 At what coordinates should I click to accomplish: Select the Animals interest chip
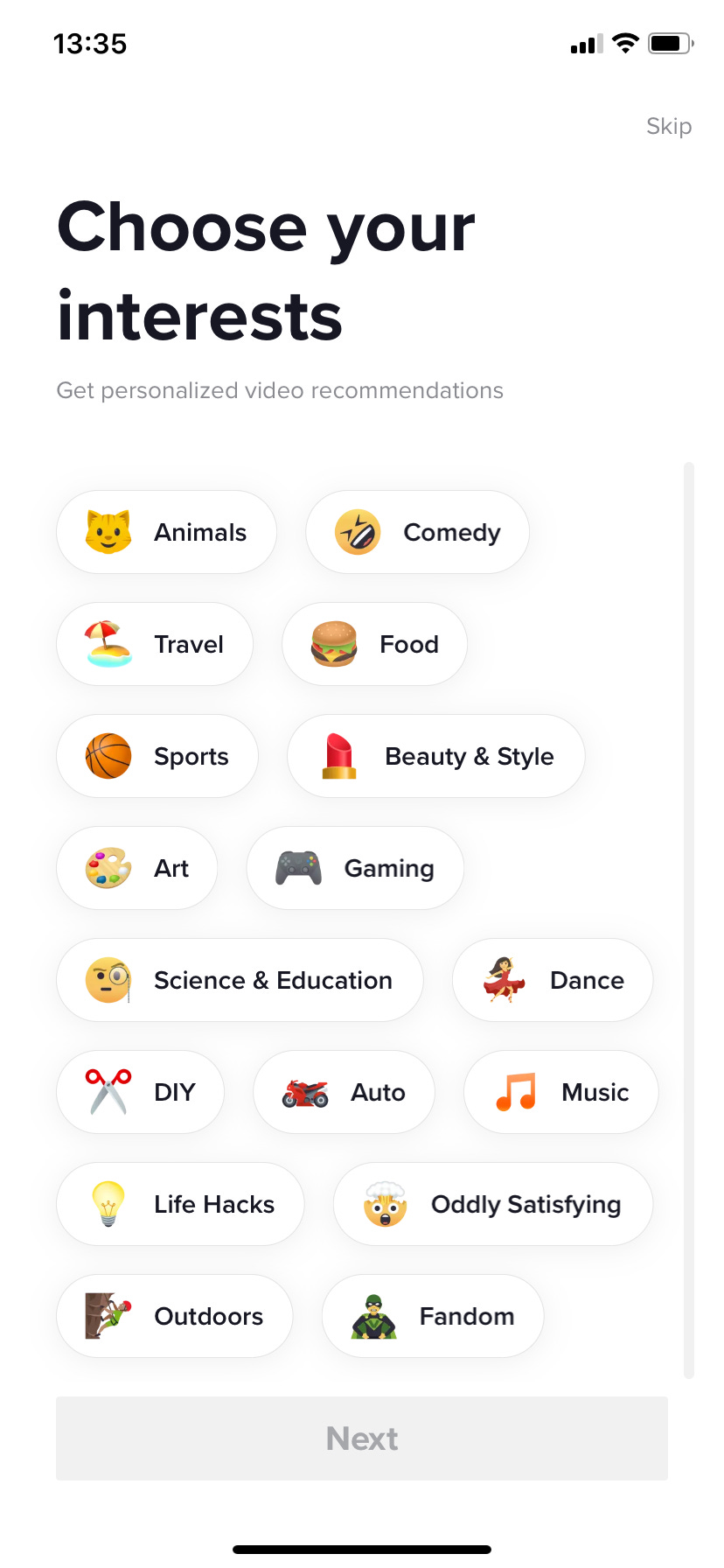166,532
